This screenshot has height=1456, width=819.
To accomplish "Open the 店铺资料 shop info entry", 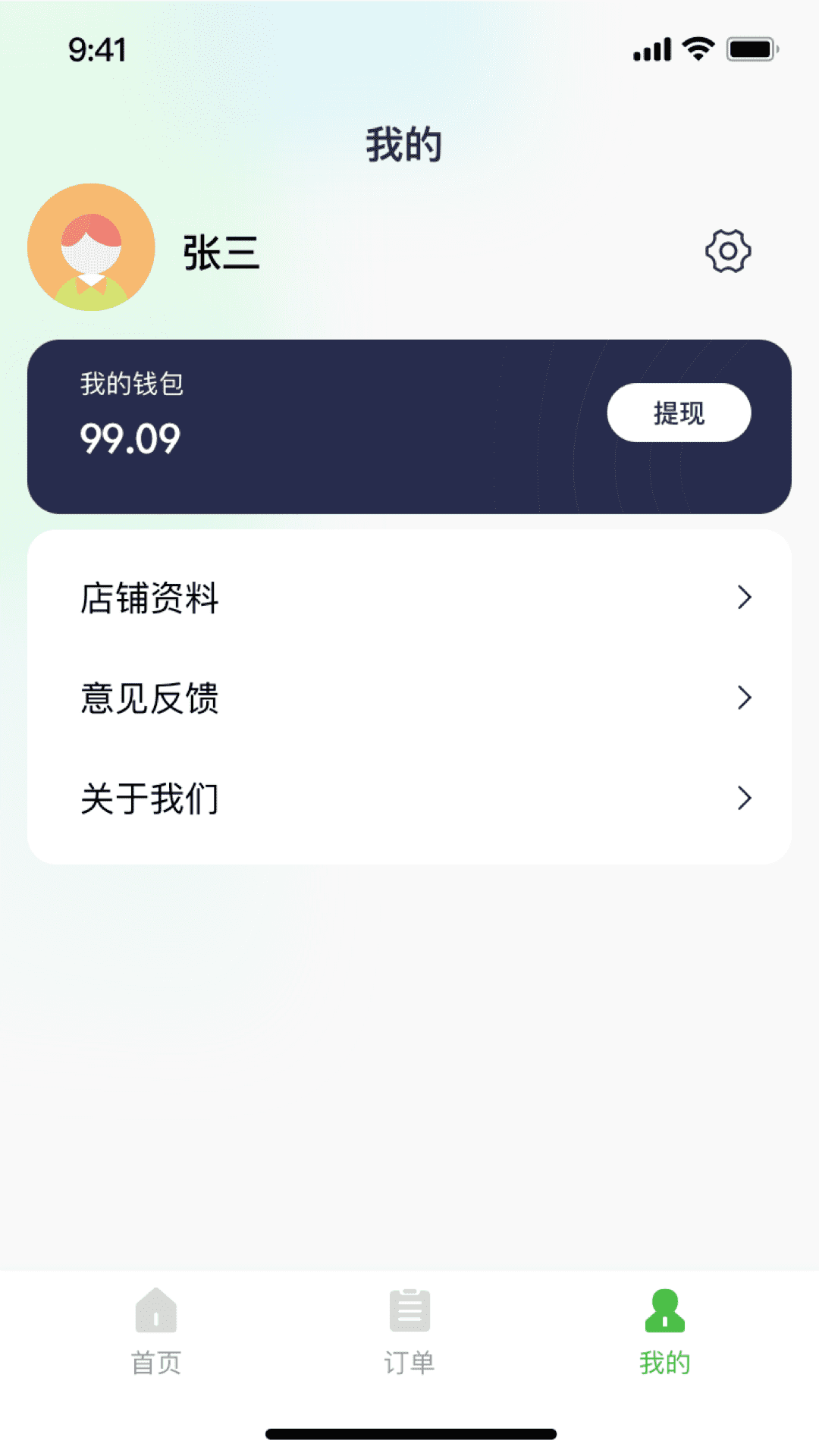I will 150,598.
